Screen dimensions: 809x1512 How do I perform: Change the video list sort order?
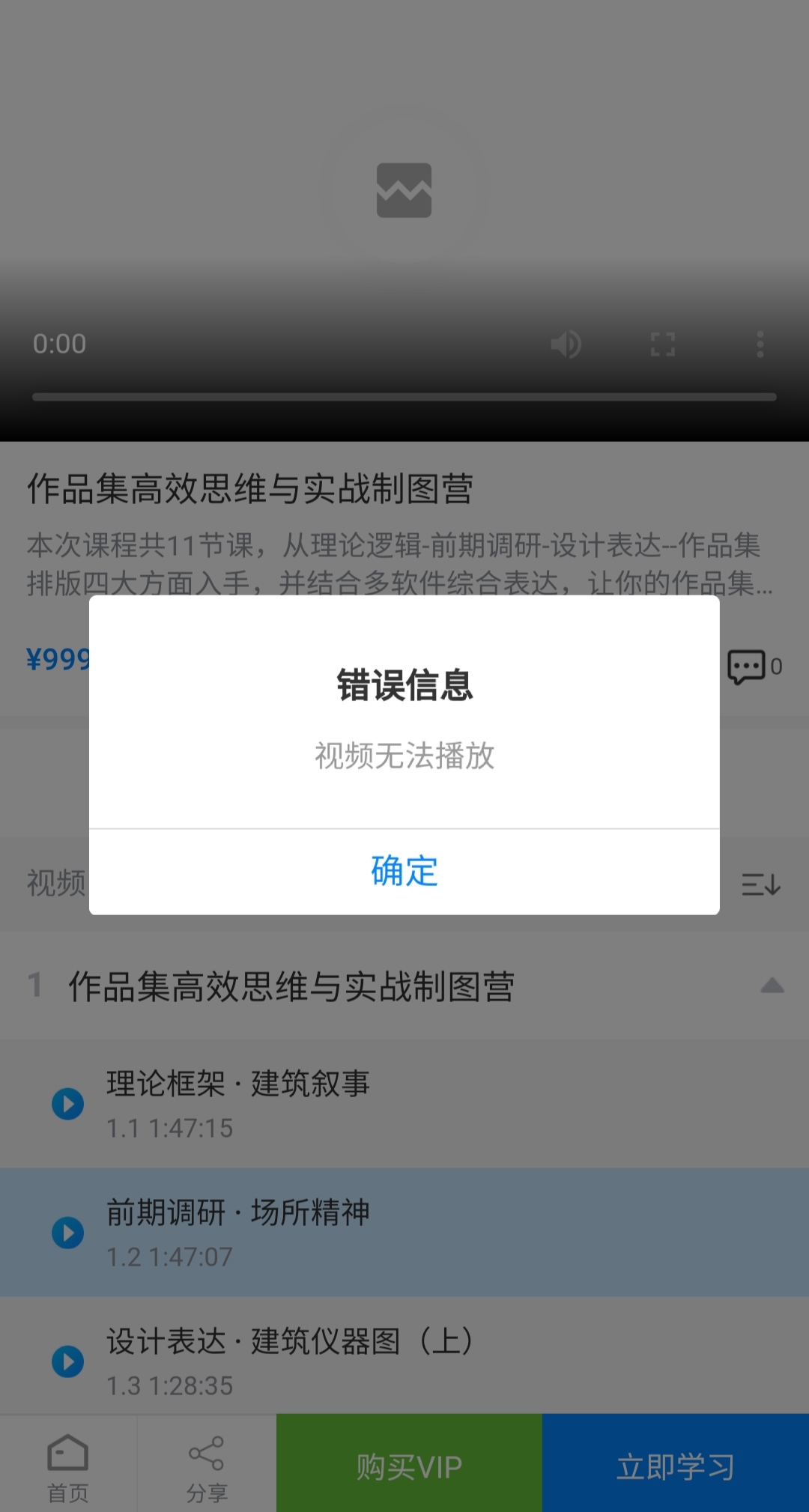761,884
